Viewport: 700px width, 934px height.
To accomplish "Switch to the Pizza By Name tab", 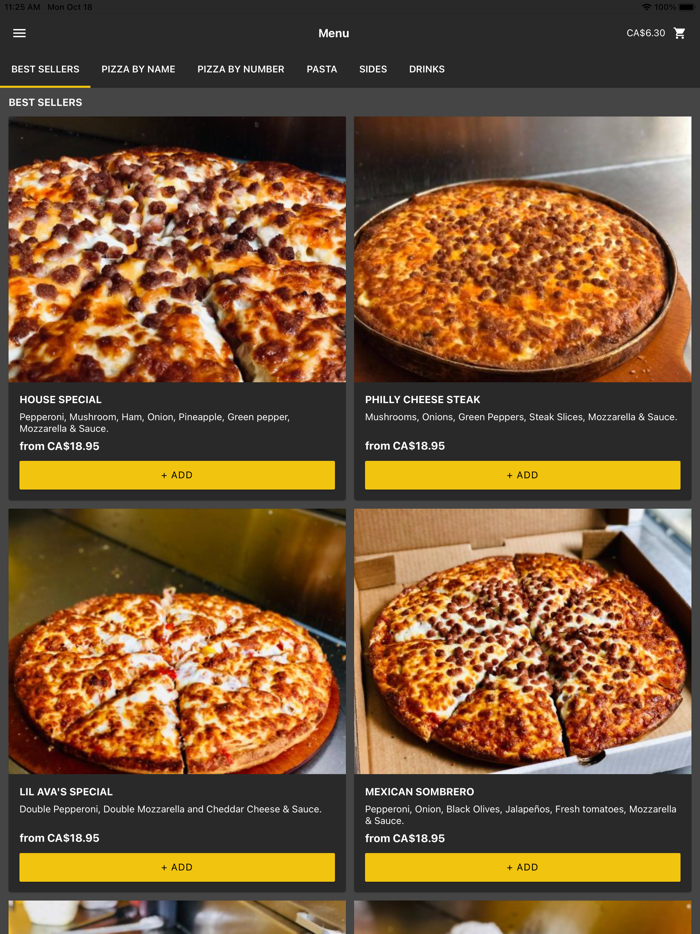I will click(x=138, y=69).
